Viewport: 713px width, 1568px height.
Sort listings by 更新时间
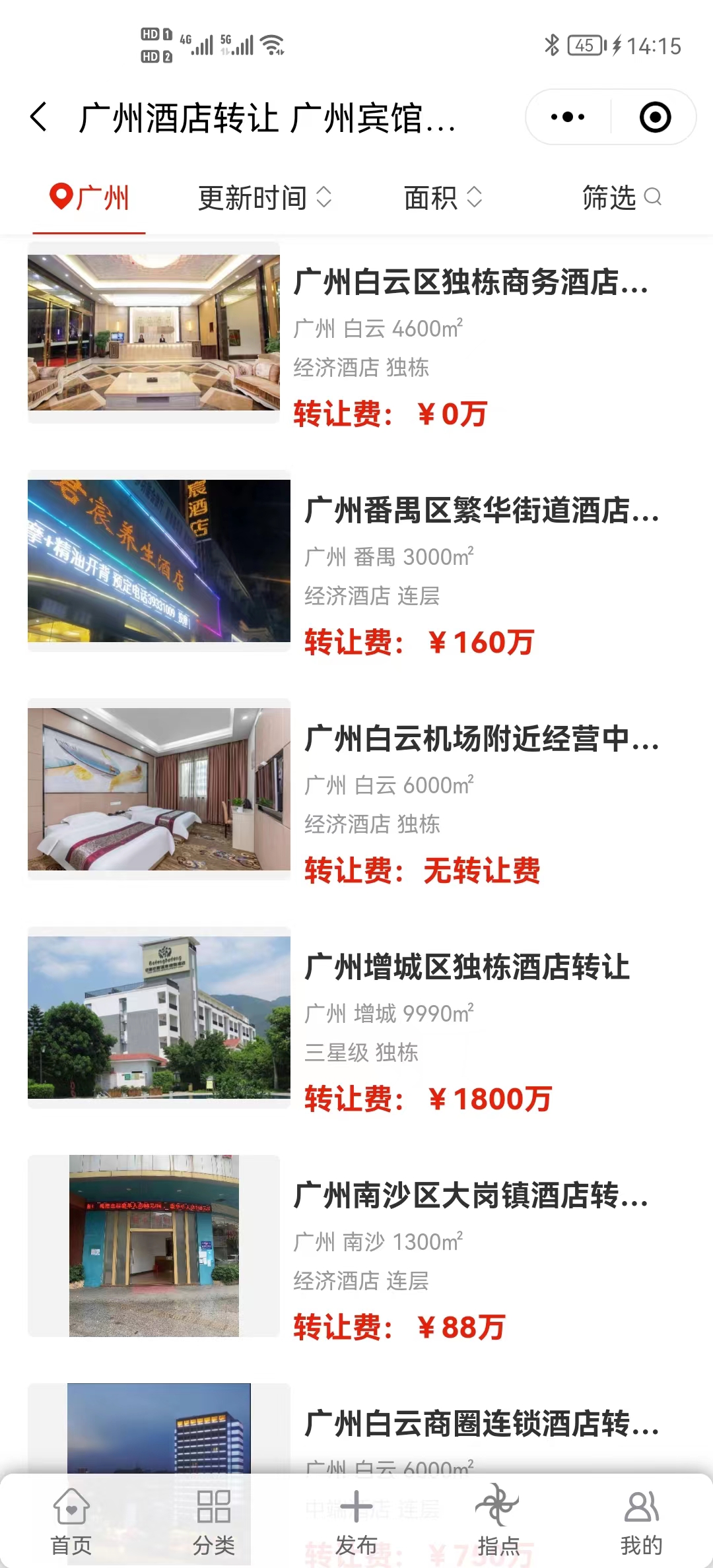(264, 198)
